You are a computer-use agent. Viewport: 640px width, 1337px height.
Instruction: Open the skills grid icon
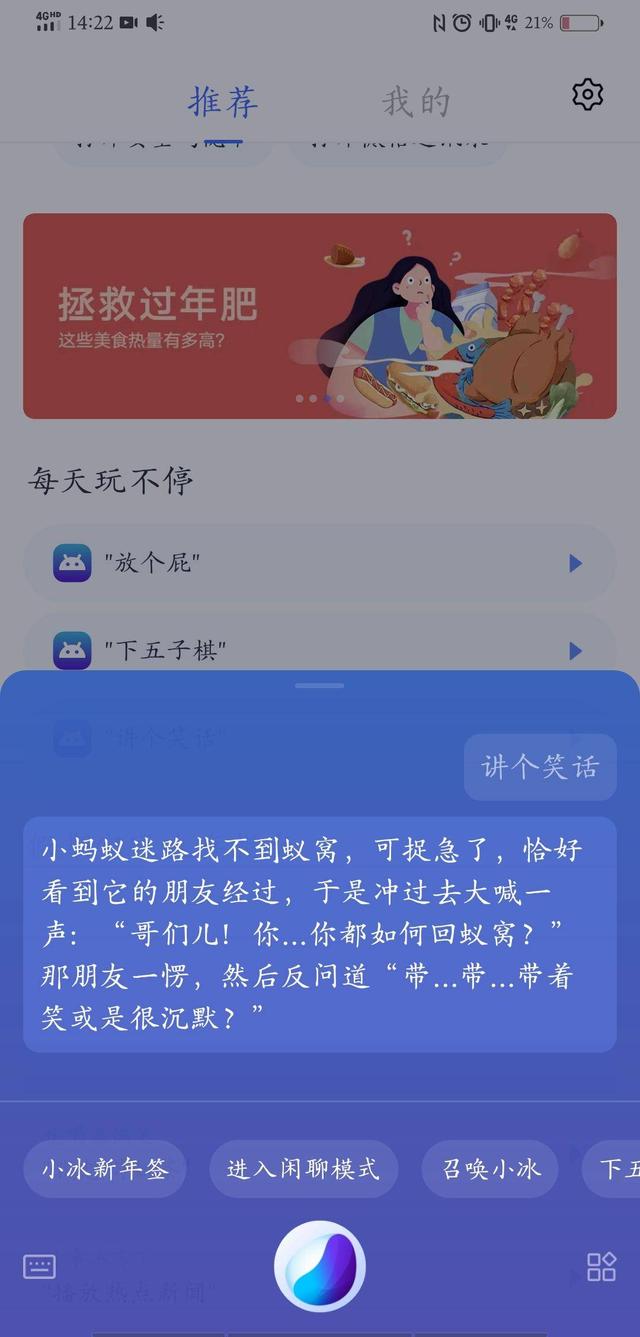[x=601, y=1266]
